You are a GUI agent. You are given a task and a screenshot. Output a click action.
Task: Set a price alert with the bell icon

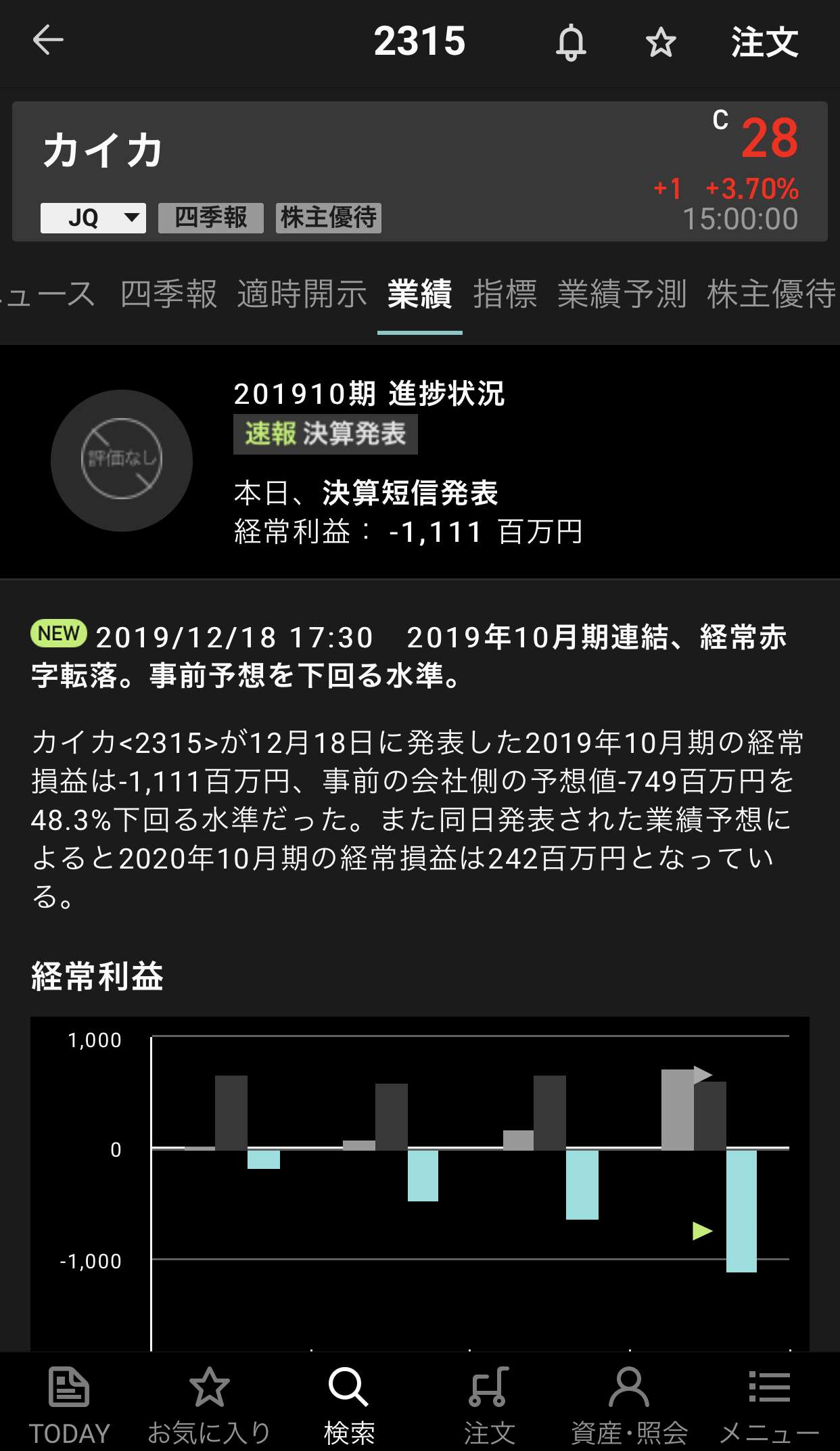(571, 43)
